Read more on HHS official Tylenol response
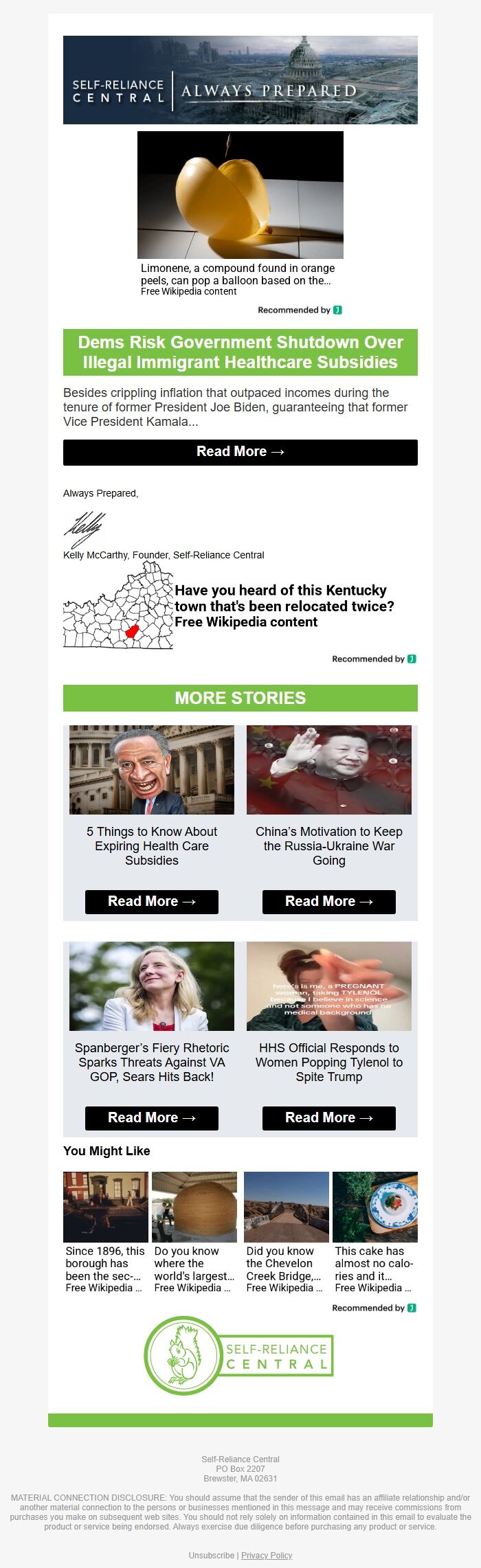Screen dimensions: 481x1568 click(329, 1118)
